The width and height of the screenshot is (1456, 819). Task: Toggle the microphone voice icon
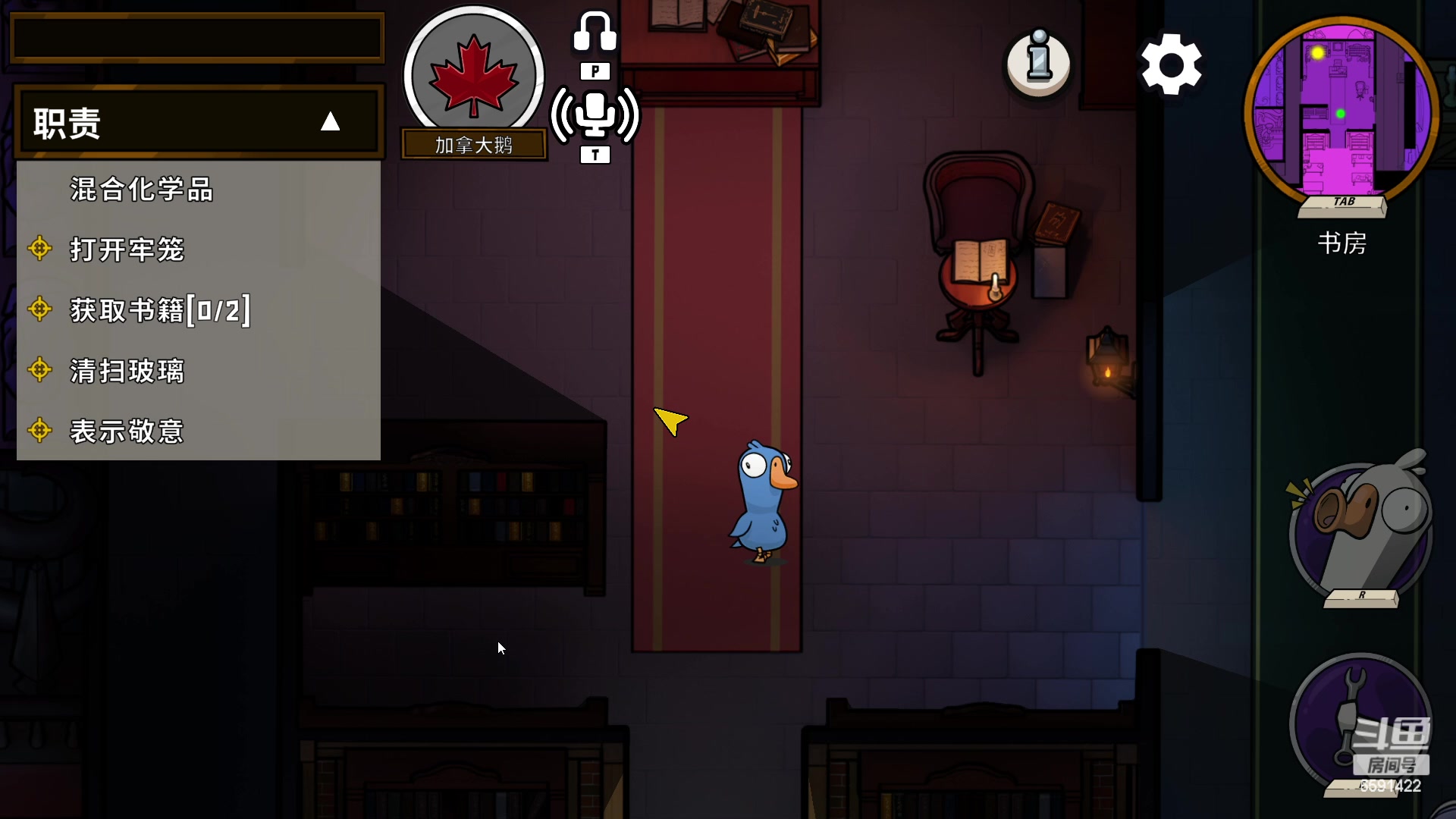click(595, 116)
